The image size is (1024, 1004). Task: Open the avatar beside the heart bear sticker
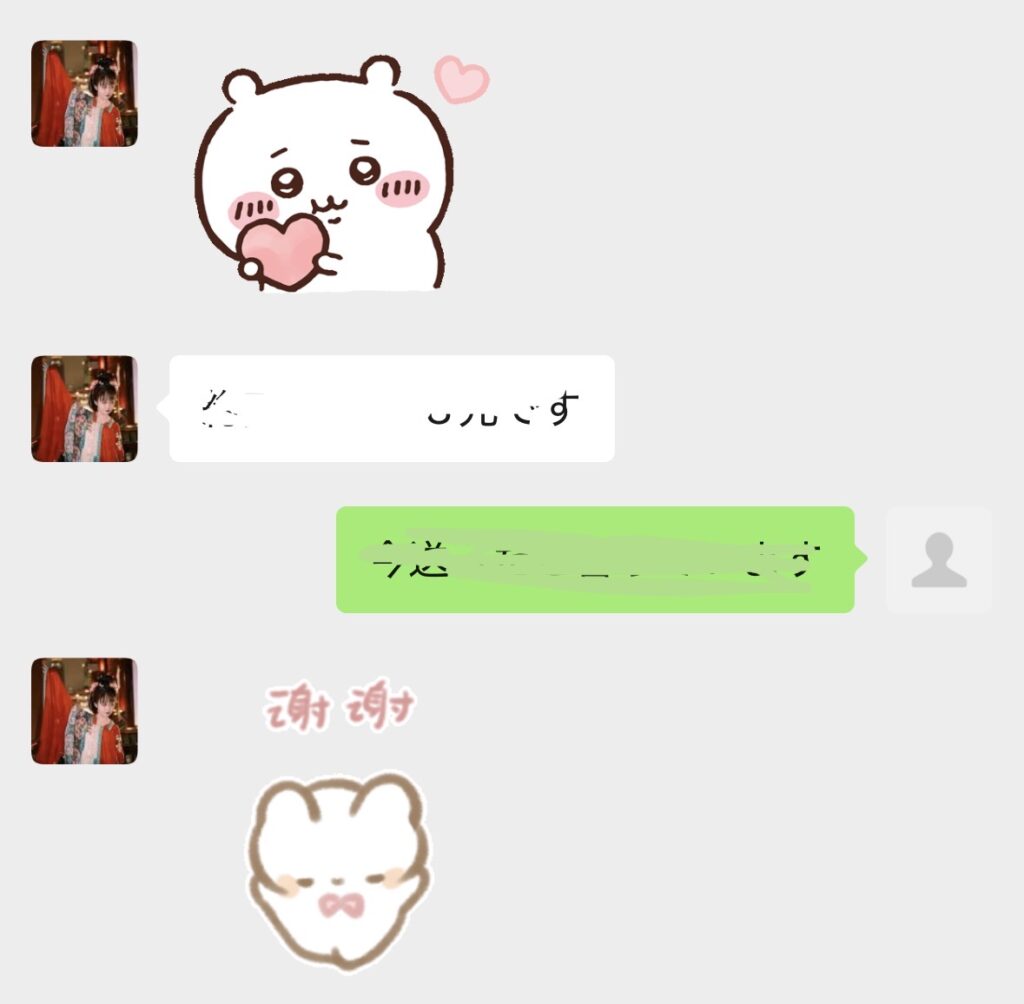84,93
